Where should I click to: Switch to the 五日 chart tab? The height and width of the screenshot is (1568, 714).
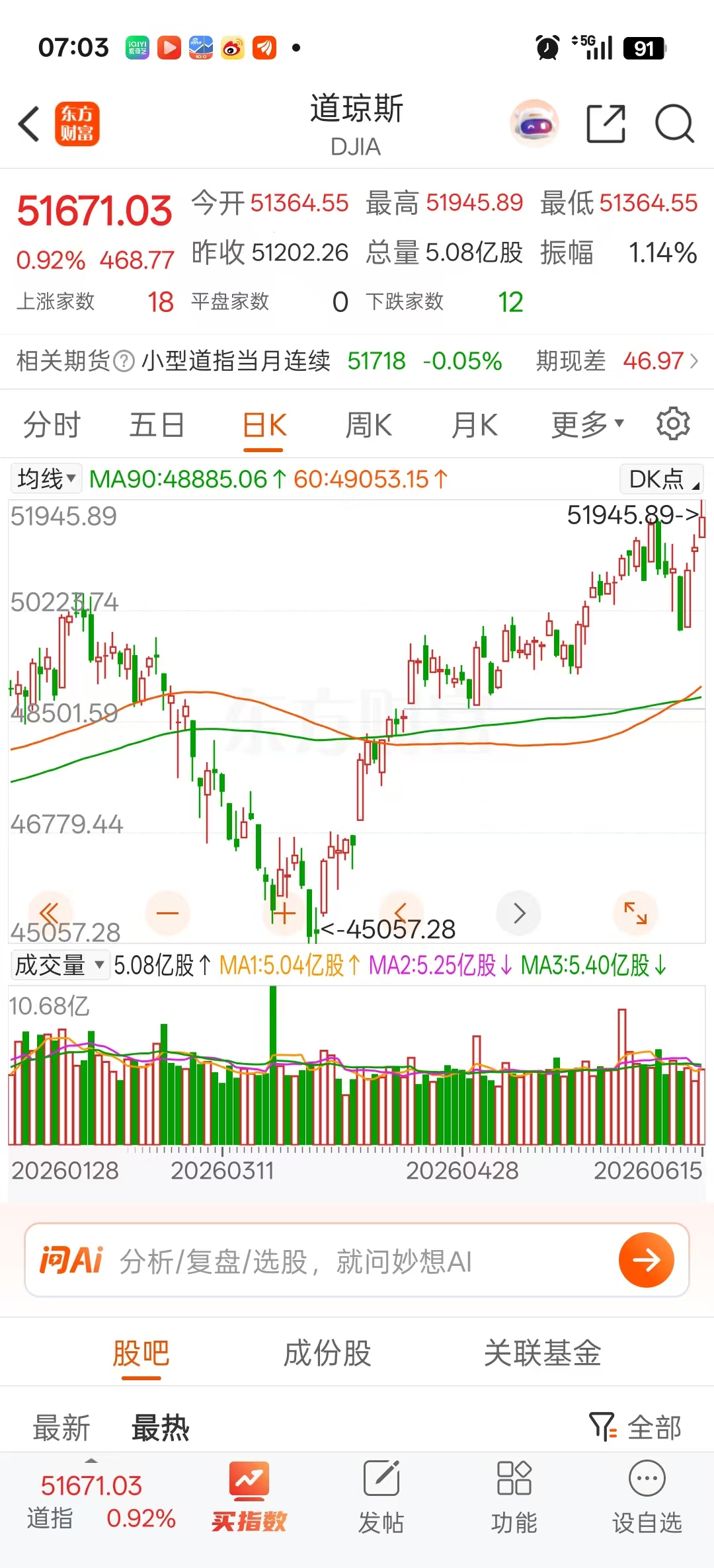click(x=157, y=424)
